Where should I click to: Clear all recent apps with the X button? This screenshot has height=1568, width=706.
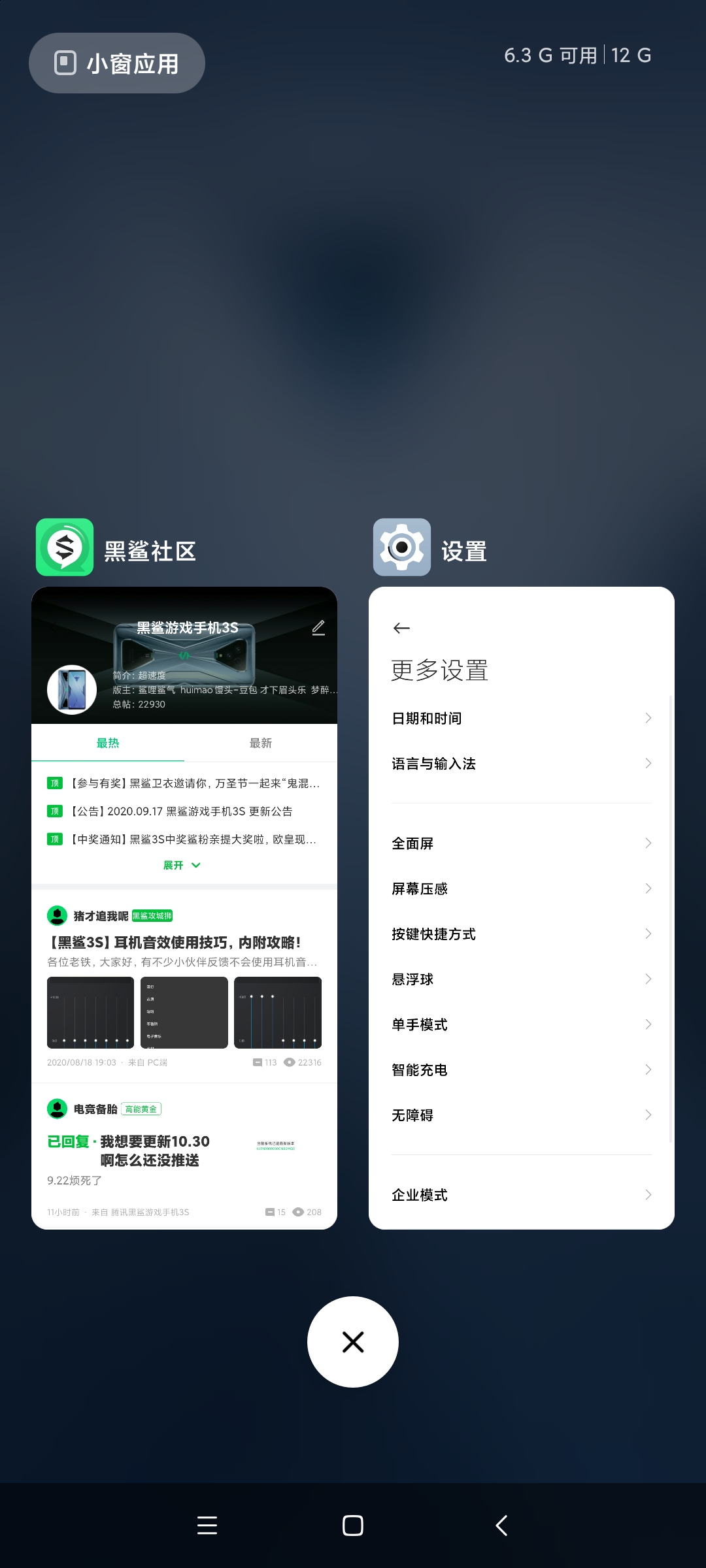pyautogui.click(x=353, y=1342)
